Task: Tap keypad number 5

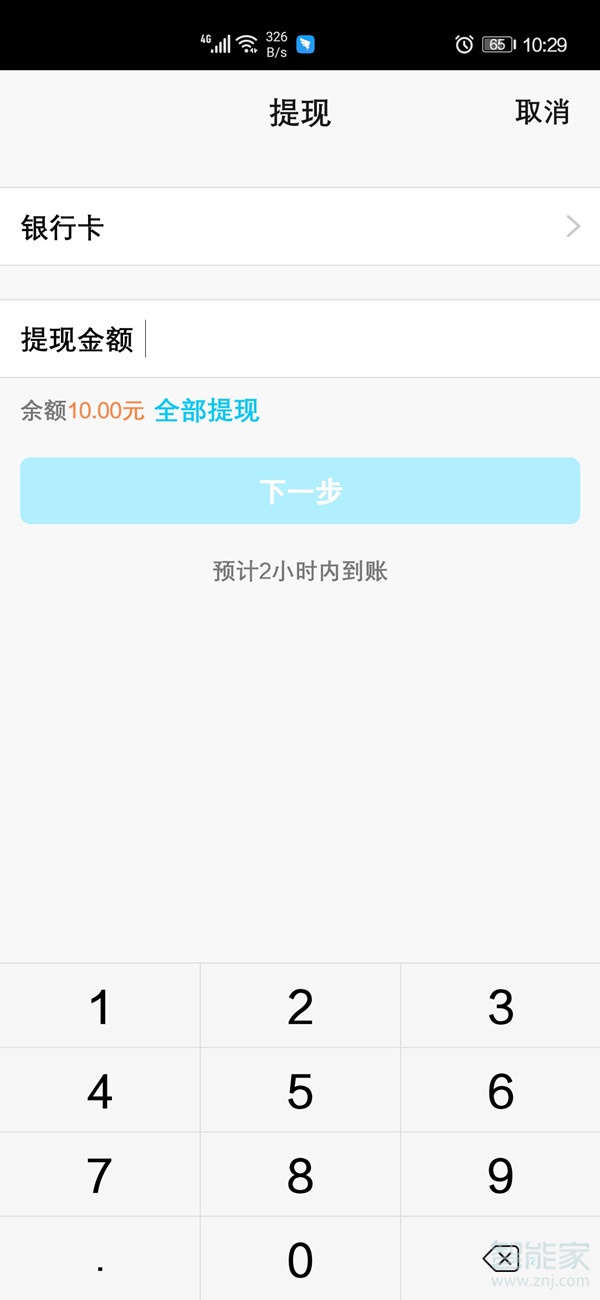Action: coord(300,1091)
